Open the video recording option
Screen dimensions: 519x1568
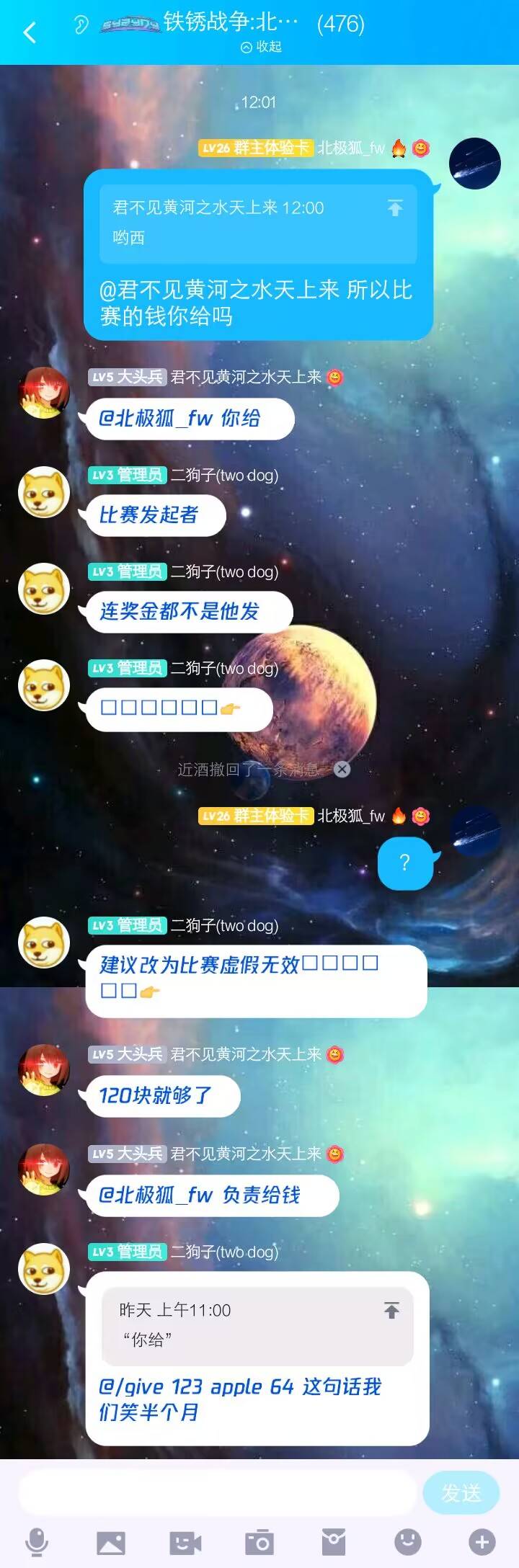point(185,1542)
